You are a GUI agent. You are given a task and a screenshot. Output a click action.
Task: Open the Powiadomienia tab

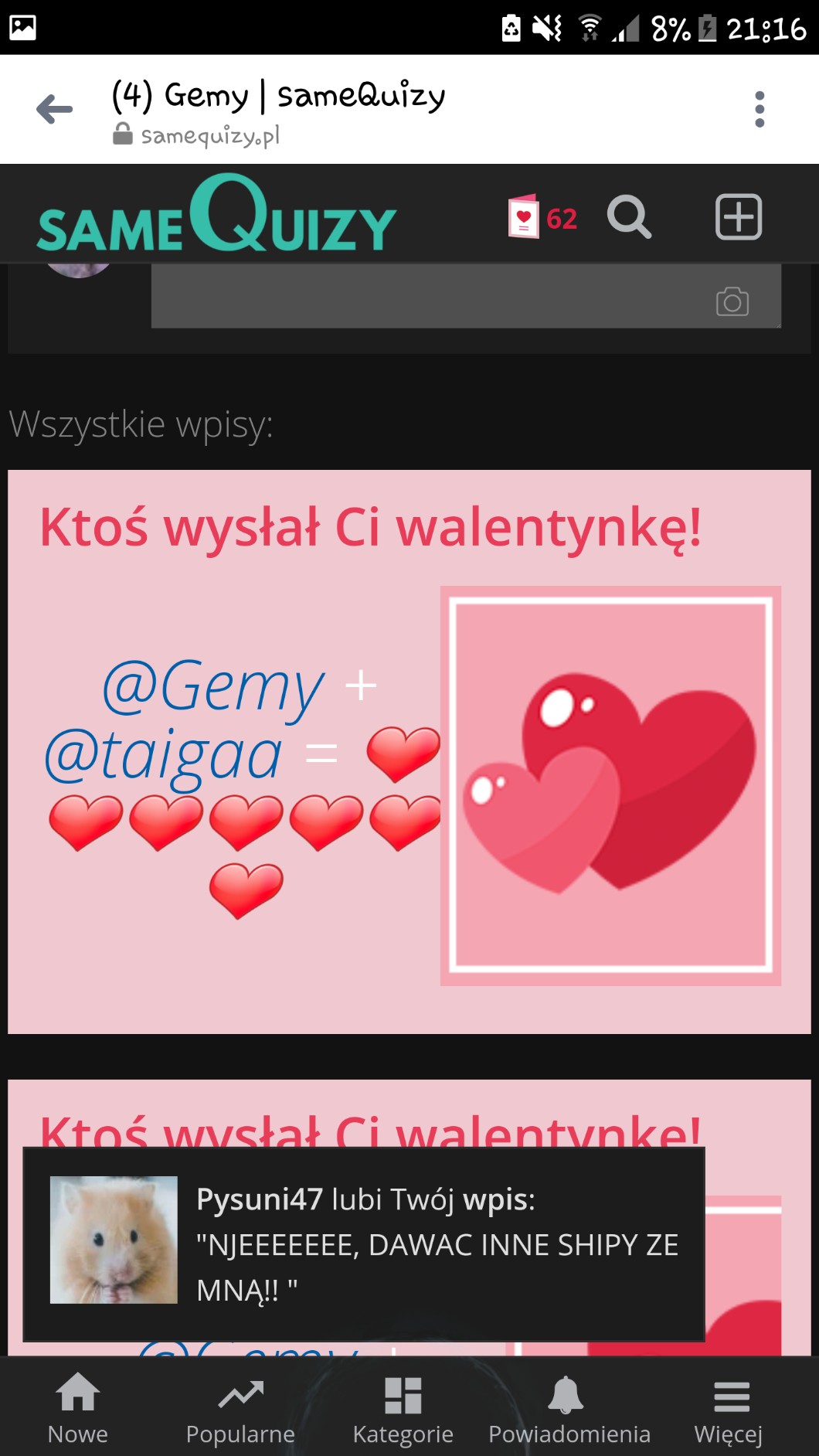click(569, 1408)
